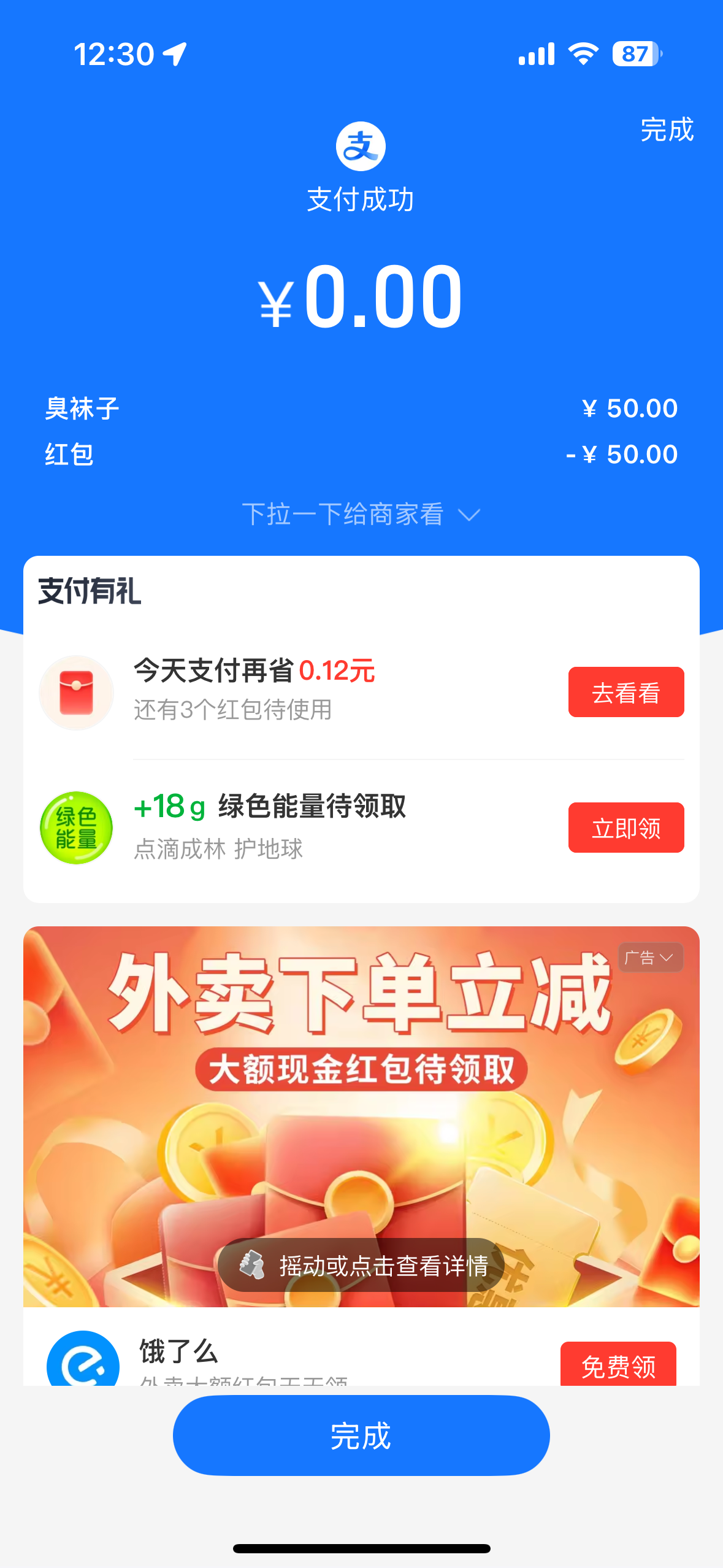Tap 摇动或点击查看详情 on the banner

coord(362,1265)
